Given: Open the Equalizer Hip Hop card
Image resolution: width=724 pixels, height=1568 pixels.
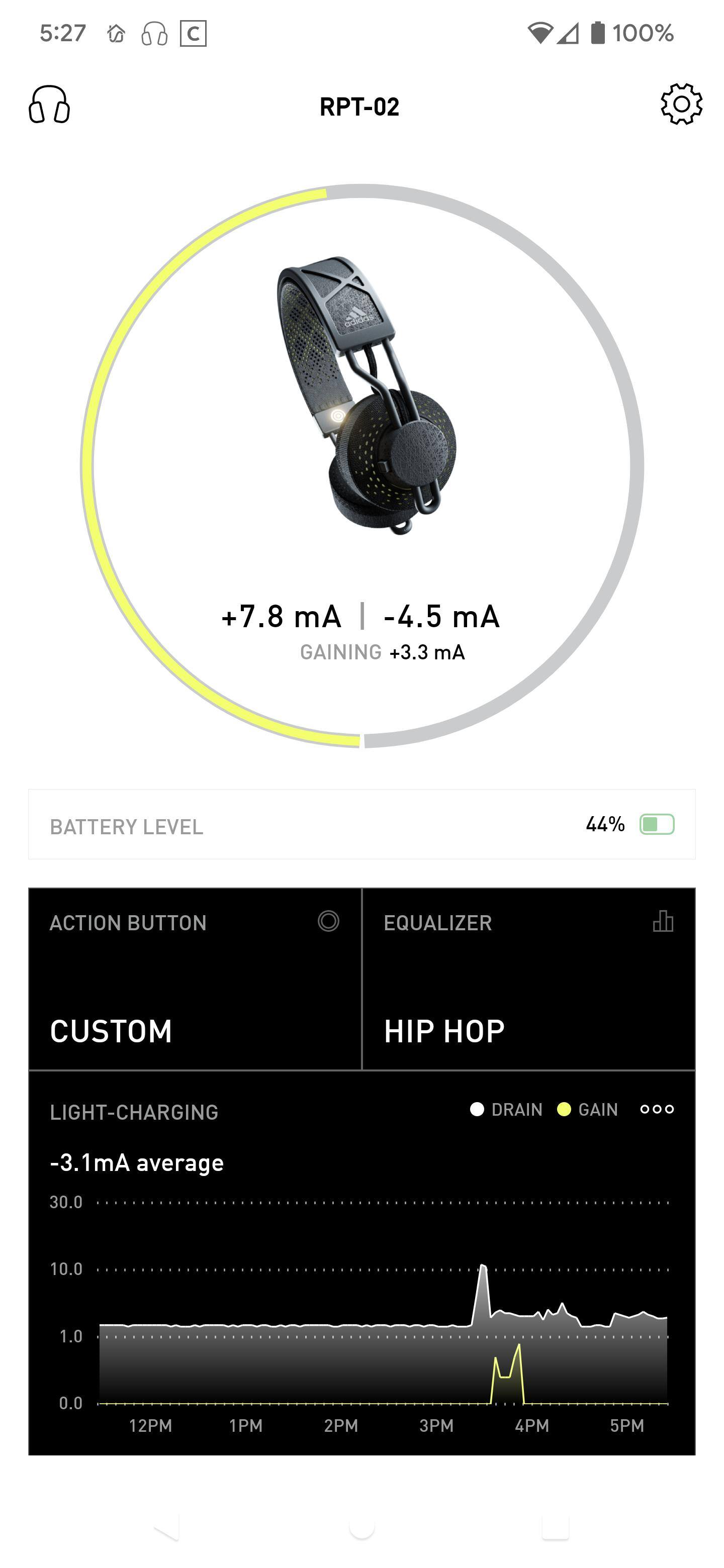Looking at the screenshot, I should [x=528, y=979].
